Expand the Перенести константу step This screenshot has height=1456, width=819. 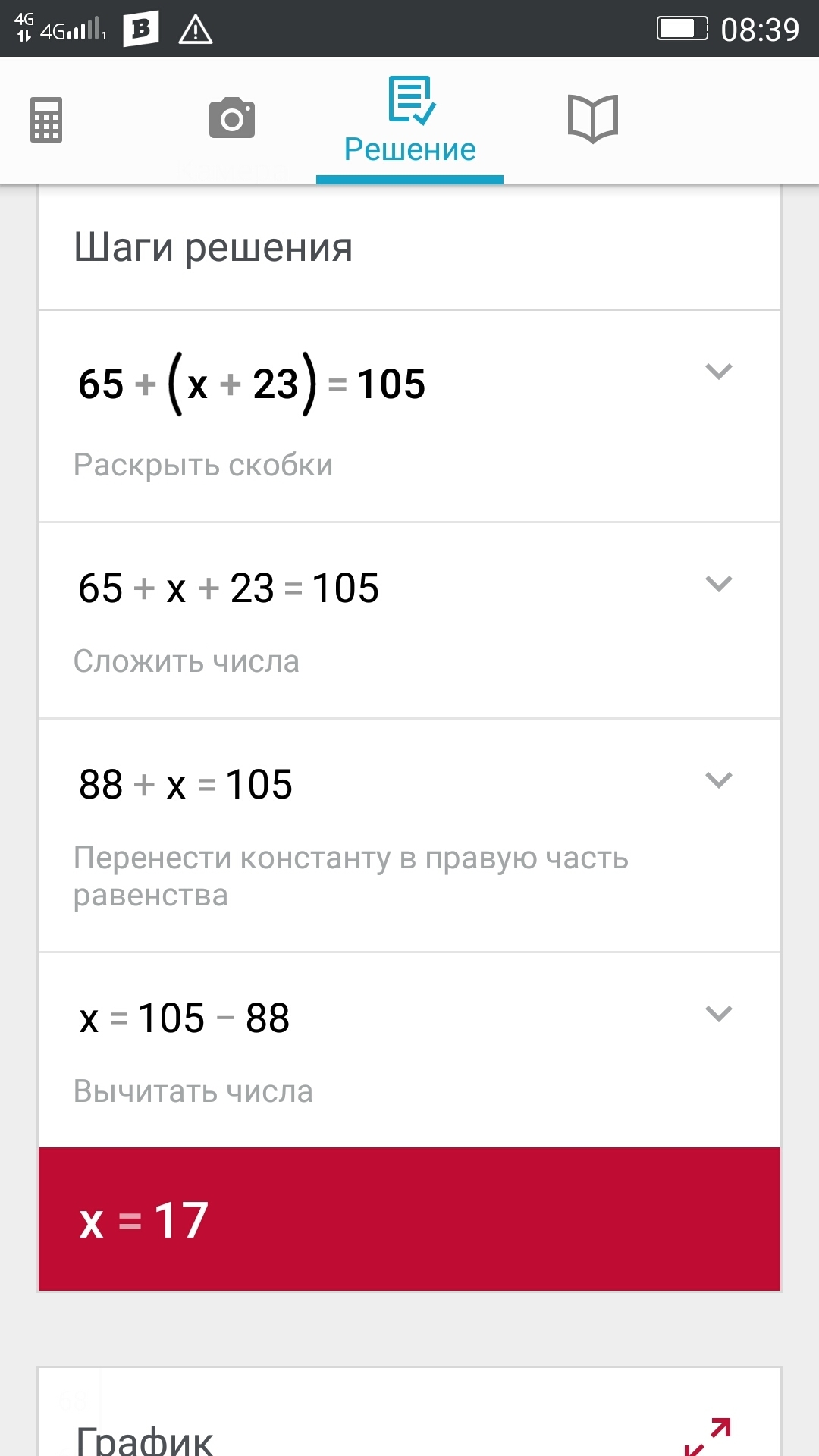click(718, 780)
